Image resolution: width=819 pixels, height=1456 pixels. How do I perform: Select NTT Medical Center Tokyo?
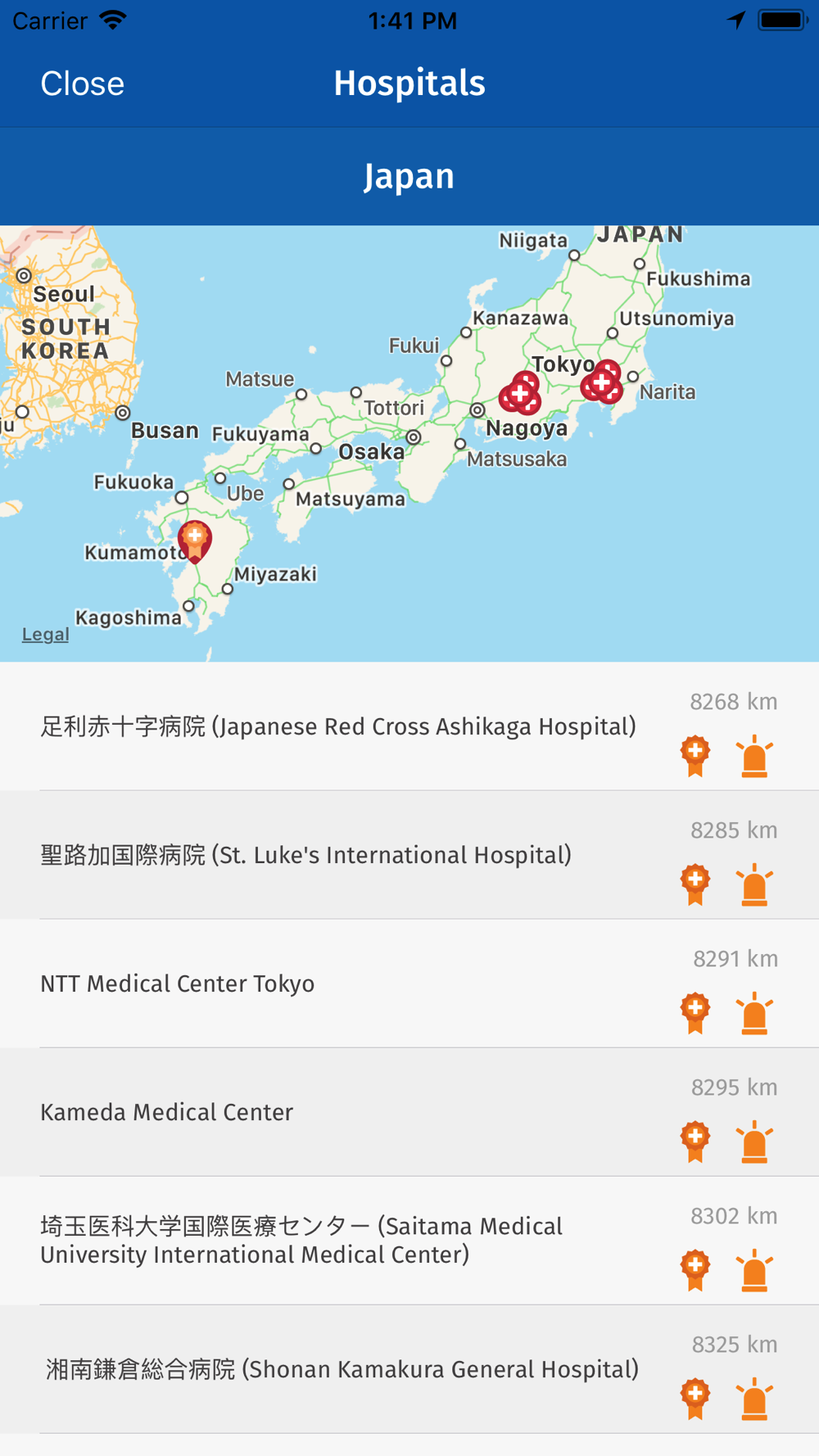click(x=409, y=983)
